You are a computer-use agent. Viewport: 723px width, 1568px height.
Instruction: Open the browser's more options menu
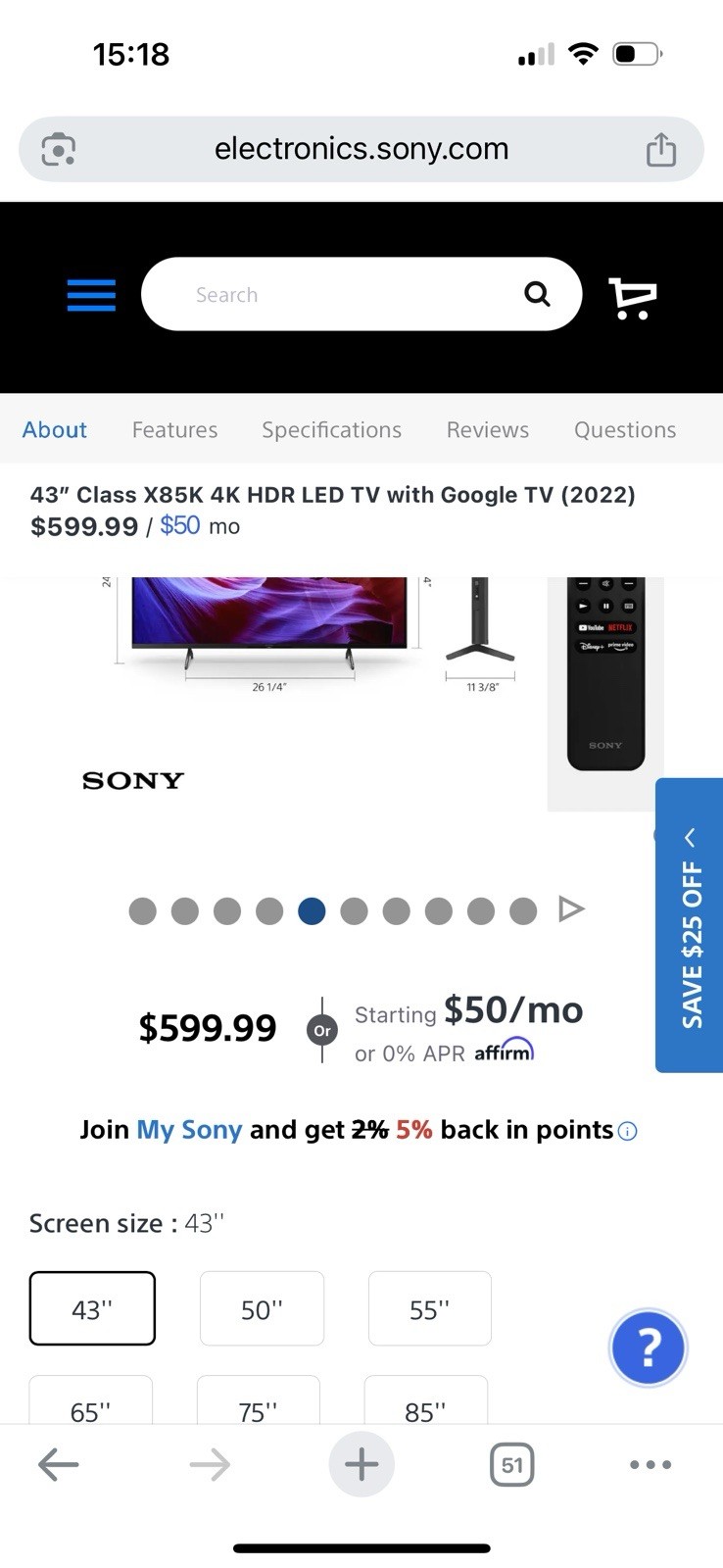[x=651, y=1465]
